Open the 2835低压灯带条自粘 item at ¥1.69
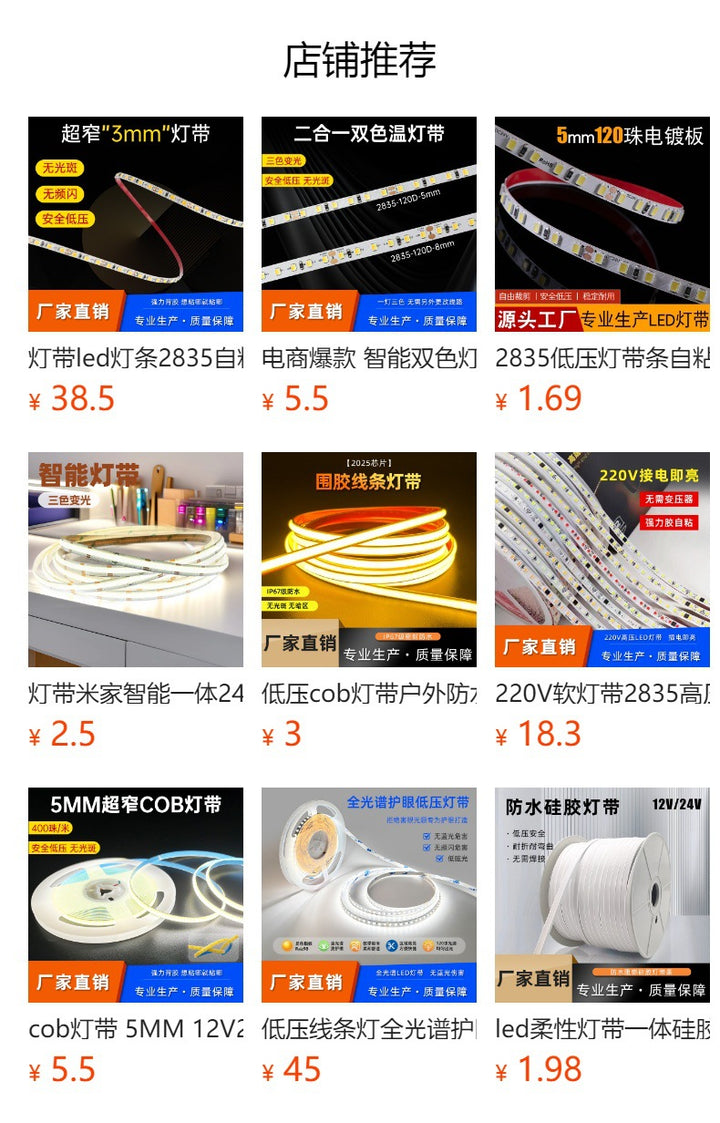This screenshot has width=720, height=1123. click(x=602, y=225)
